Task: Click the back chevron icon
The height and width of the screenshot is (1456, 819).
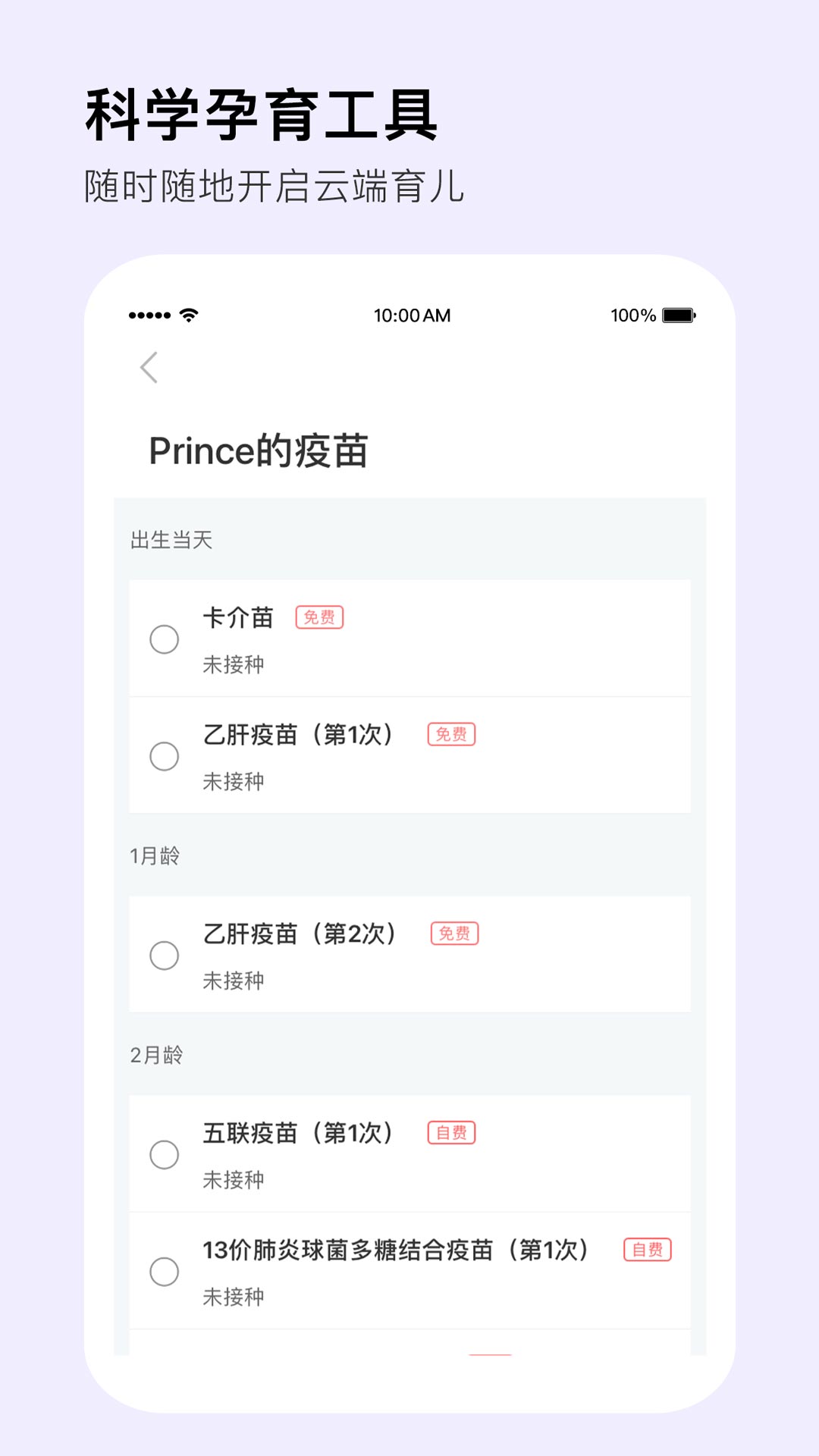Action: (x=149, y=368)
